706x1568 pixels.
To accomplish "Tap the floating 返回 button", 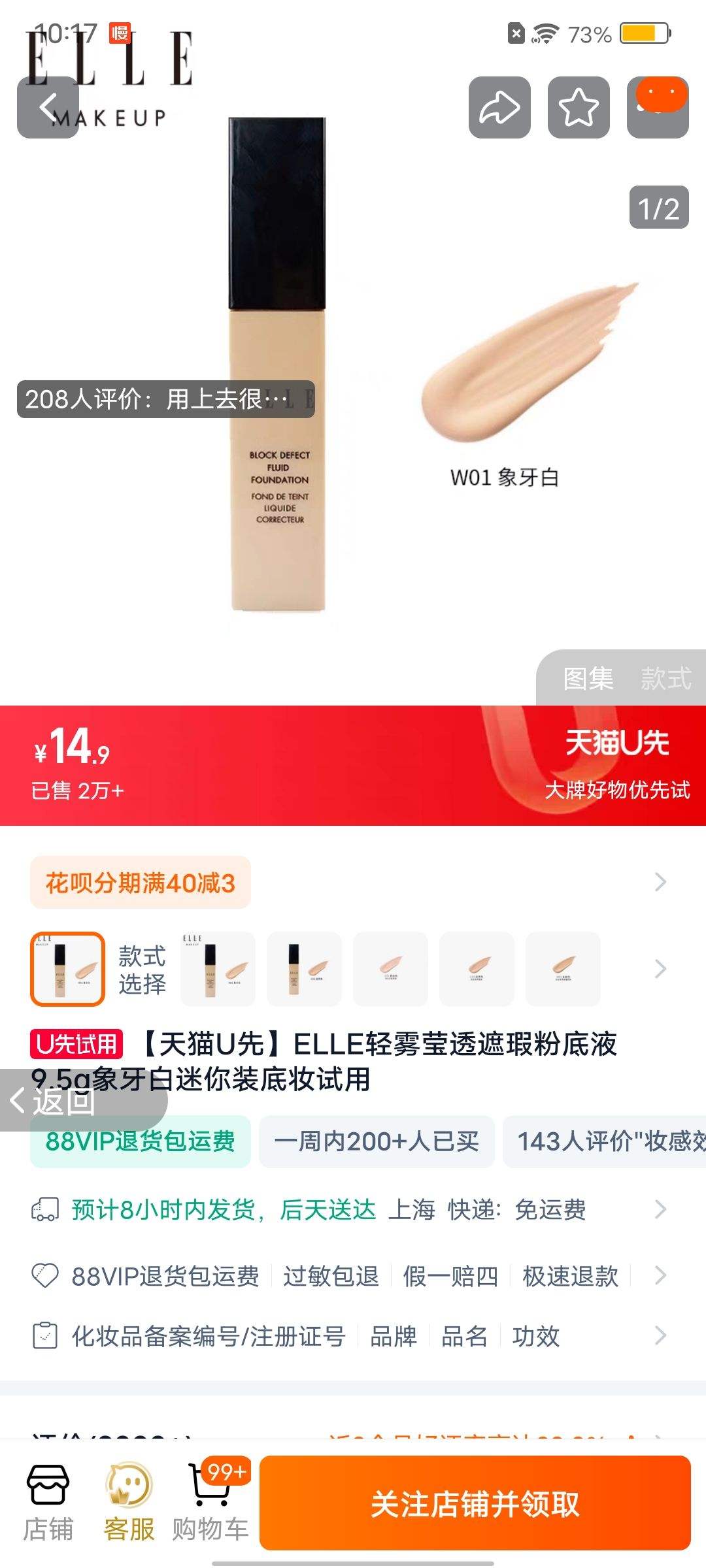I will (x=65, y=1101).
